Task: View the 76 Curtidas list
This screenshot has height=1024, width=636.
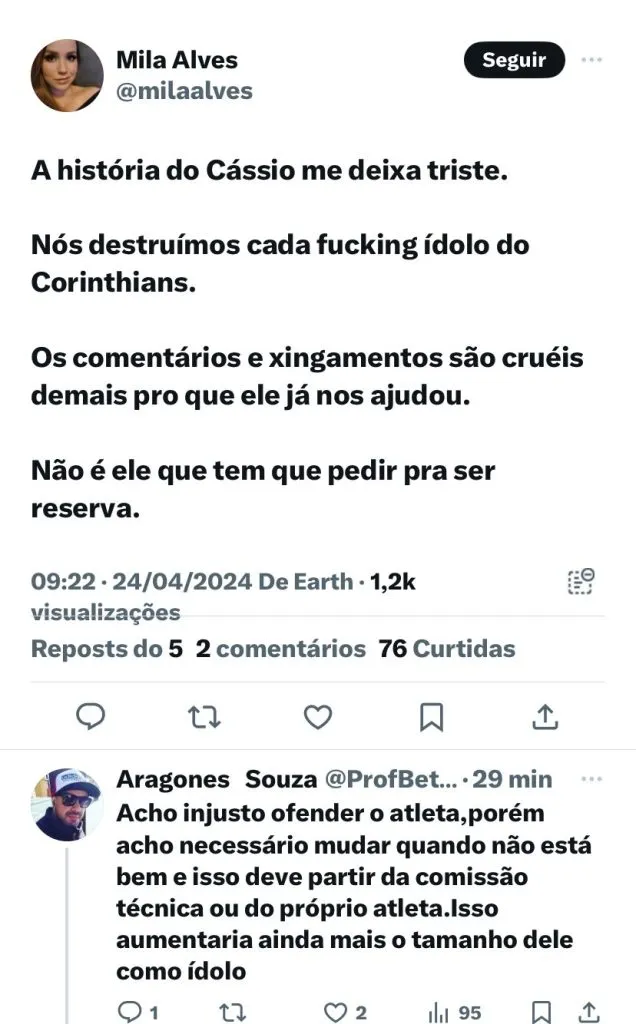Action: [x=447, y=649]
